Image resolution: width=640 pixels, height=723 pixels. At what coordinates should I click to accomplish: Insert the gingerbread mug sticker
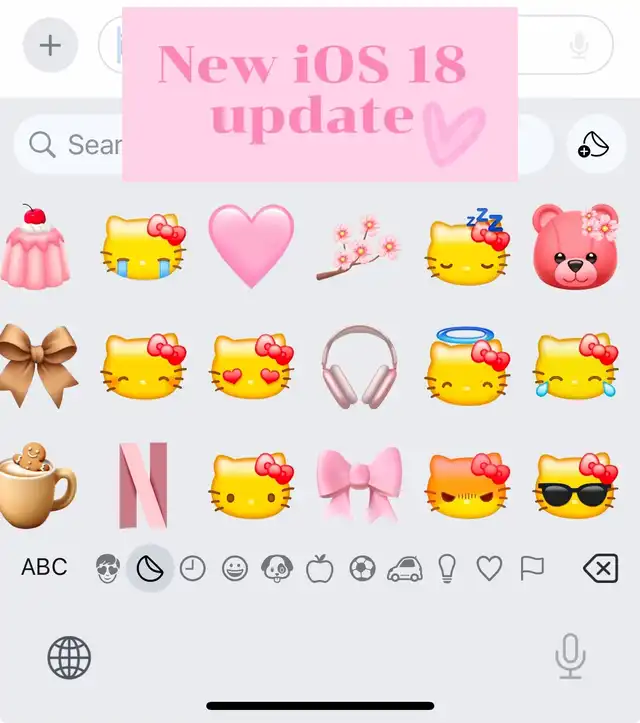point(37,486)
